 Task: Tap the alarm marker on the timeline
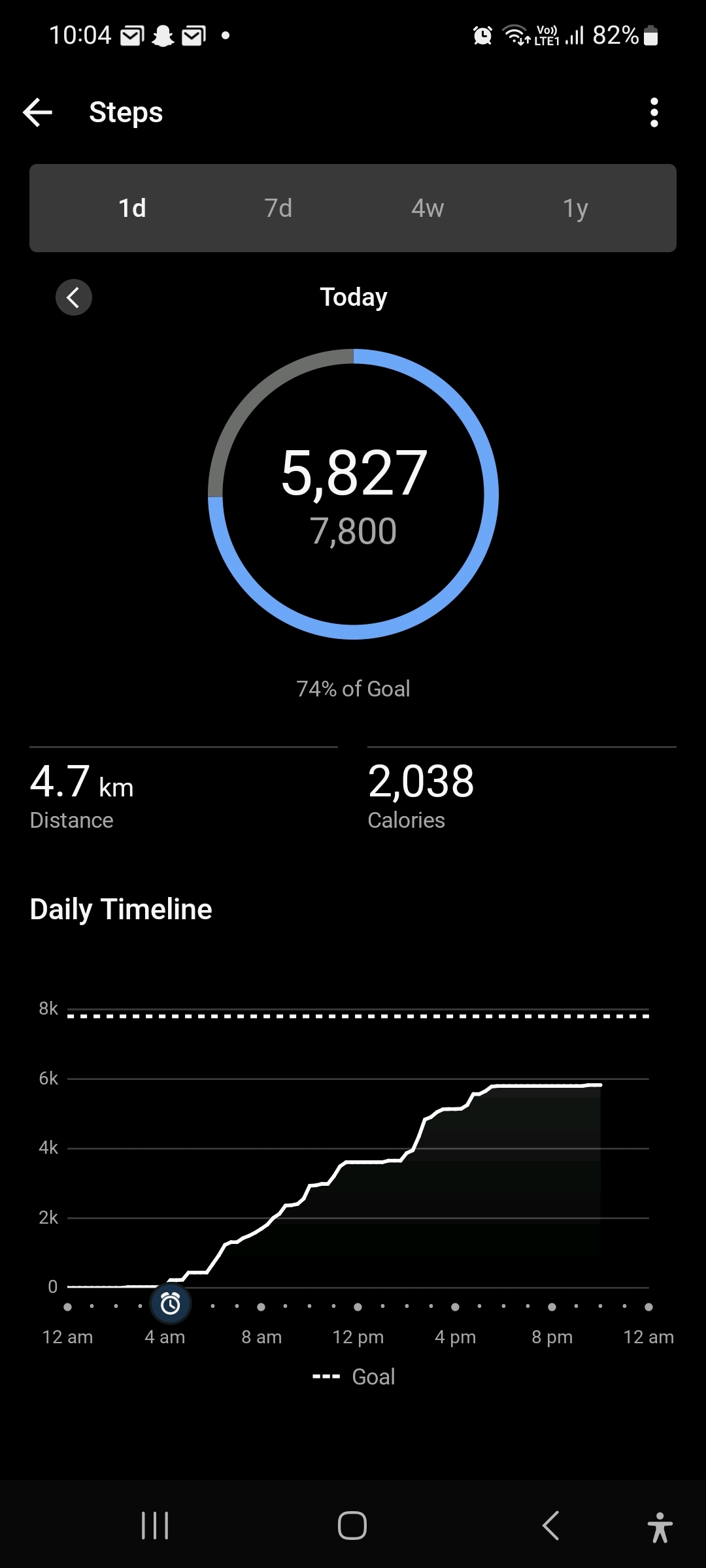coord(171,1304)
